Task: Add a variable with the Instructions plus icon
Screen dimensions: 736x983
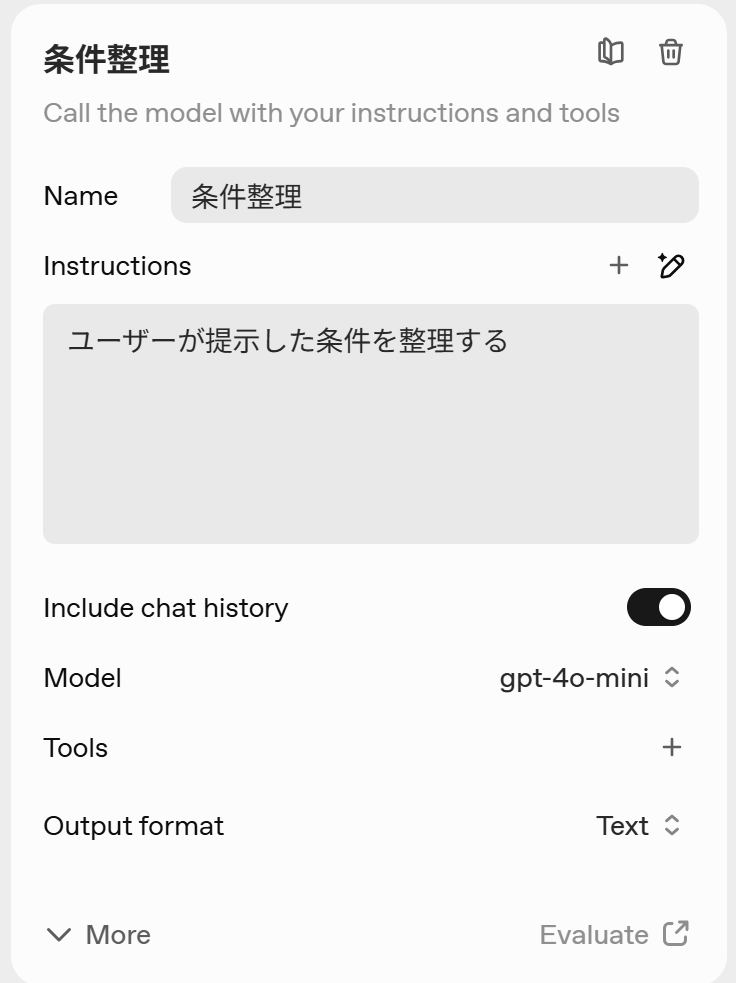Action: (x=619, y=265)
